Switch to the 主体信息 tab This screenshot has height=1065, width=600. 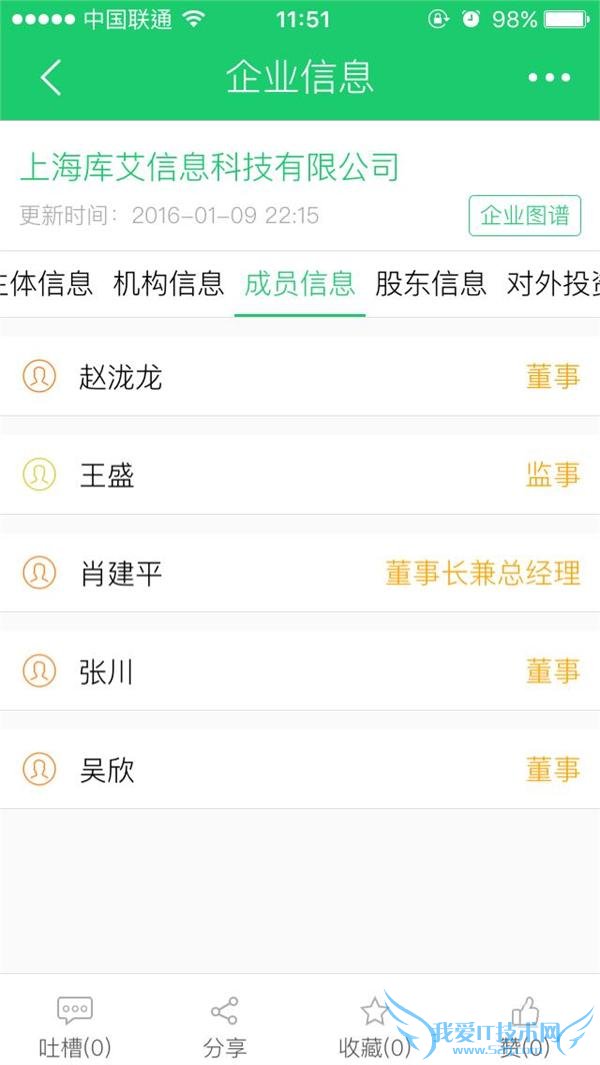point(46,284)
